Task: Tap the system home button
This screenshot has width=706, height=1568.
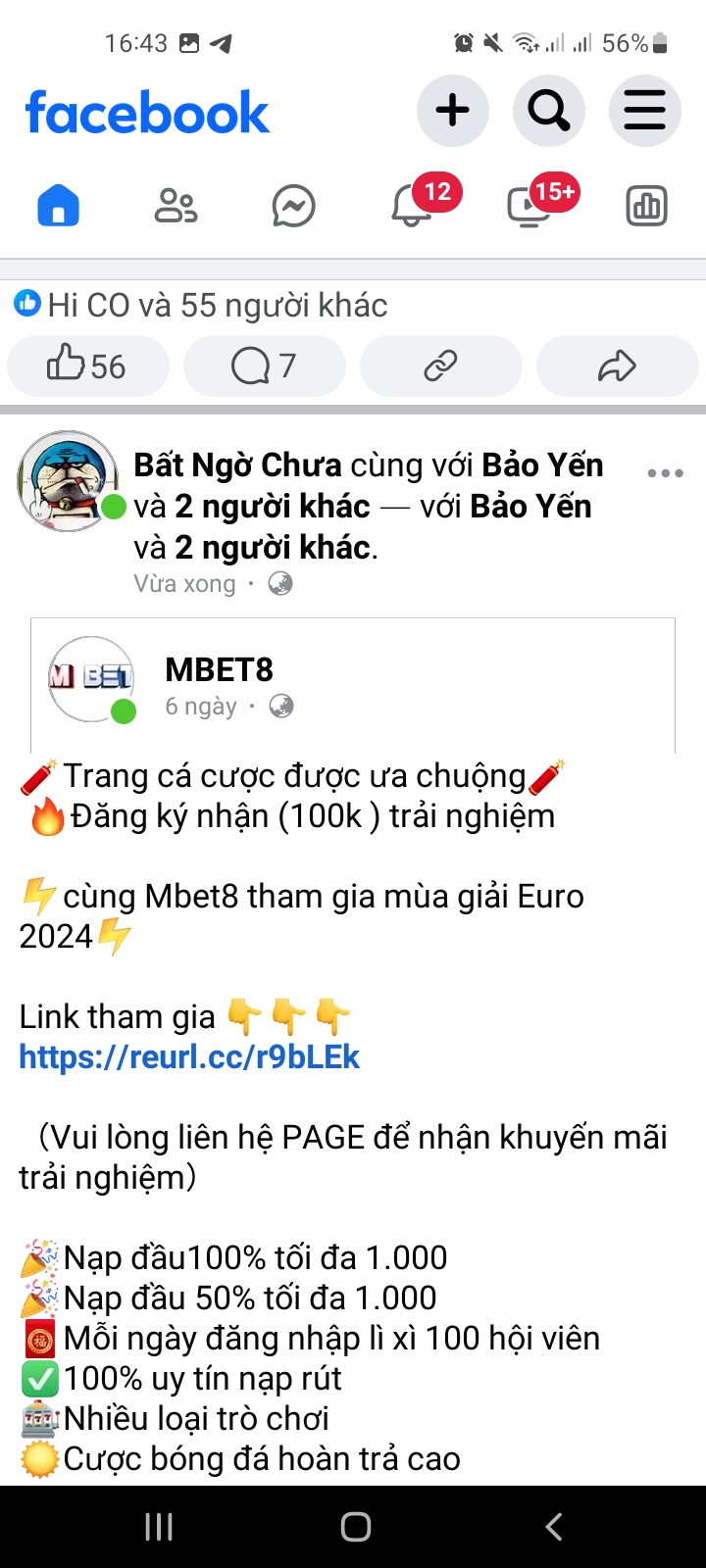Action: click(x=355, y=1526)
